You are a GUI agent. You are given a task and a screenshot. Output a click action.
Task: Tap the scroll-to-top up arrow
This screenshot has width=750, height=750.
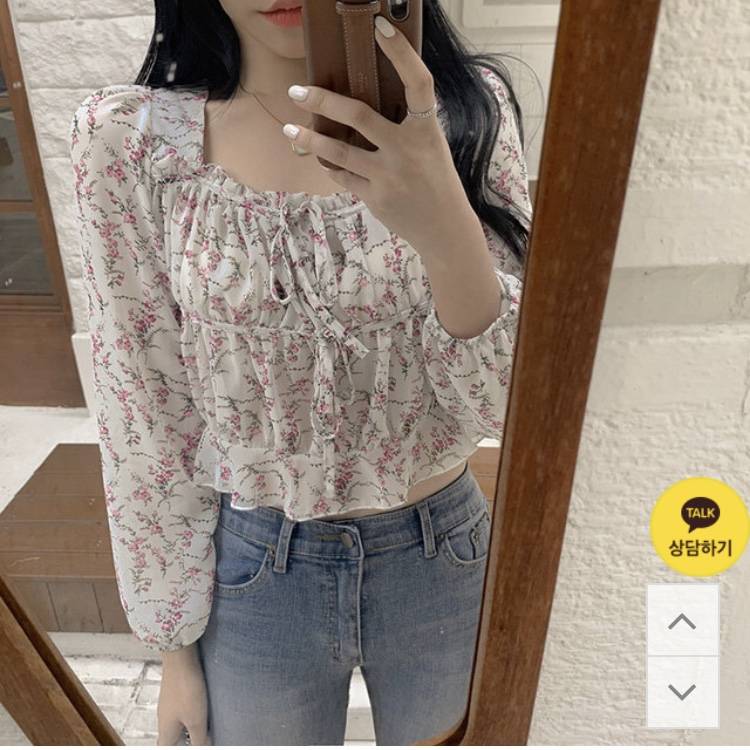(682, 620)
